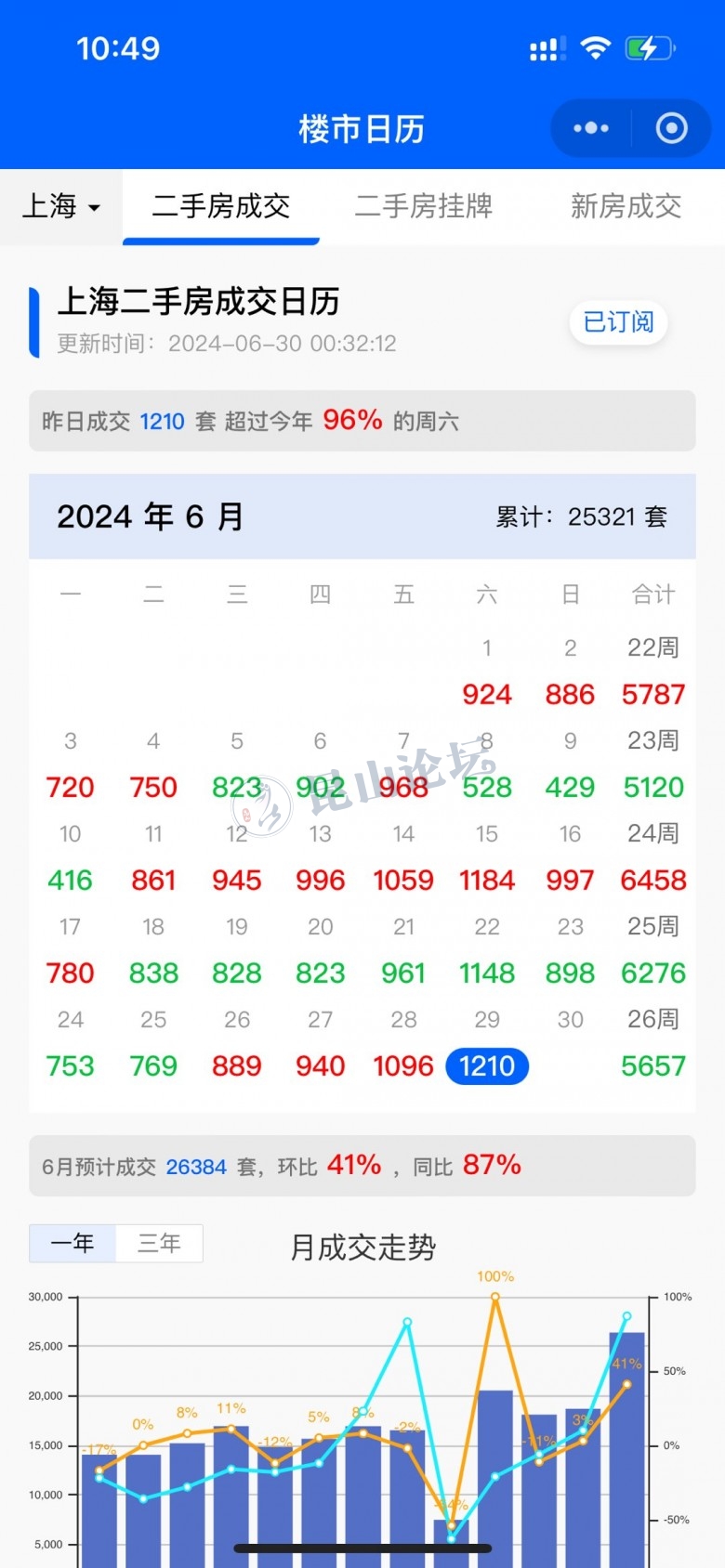Select the 一年 trend range
The image size is (725, 1568).
point(72,1243)
